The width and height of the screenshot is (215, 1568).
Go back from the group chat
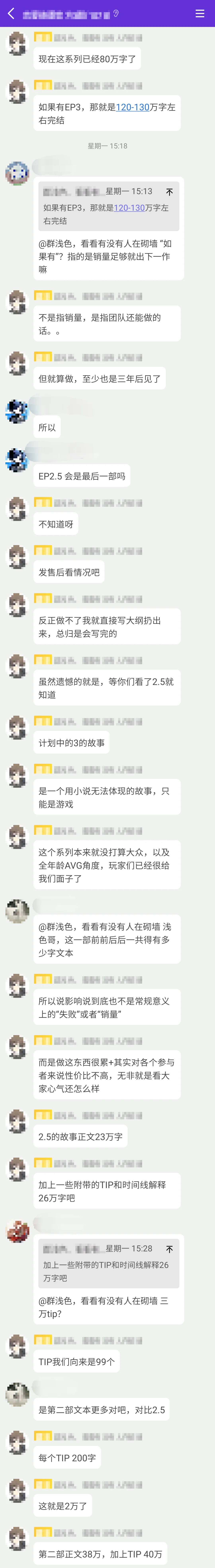coord(11,13)
